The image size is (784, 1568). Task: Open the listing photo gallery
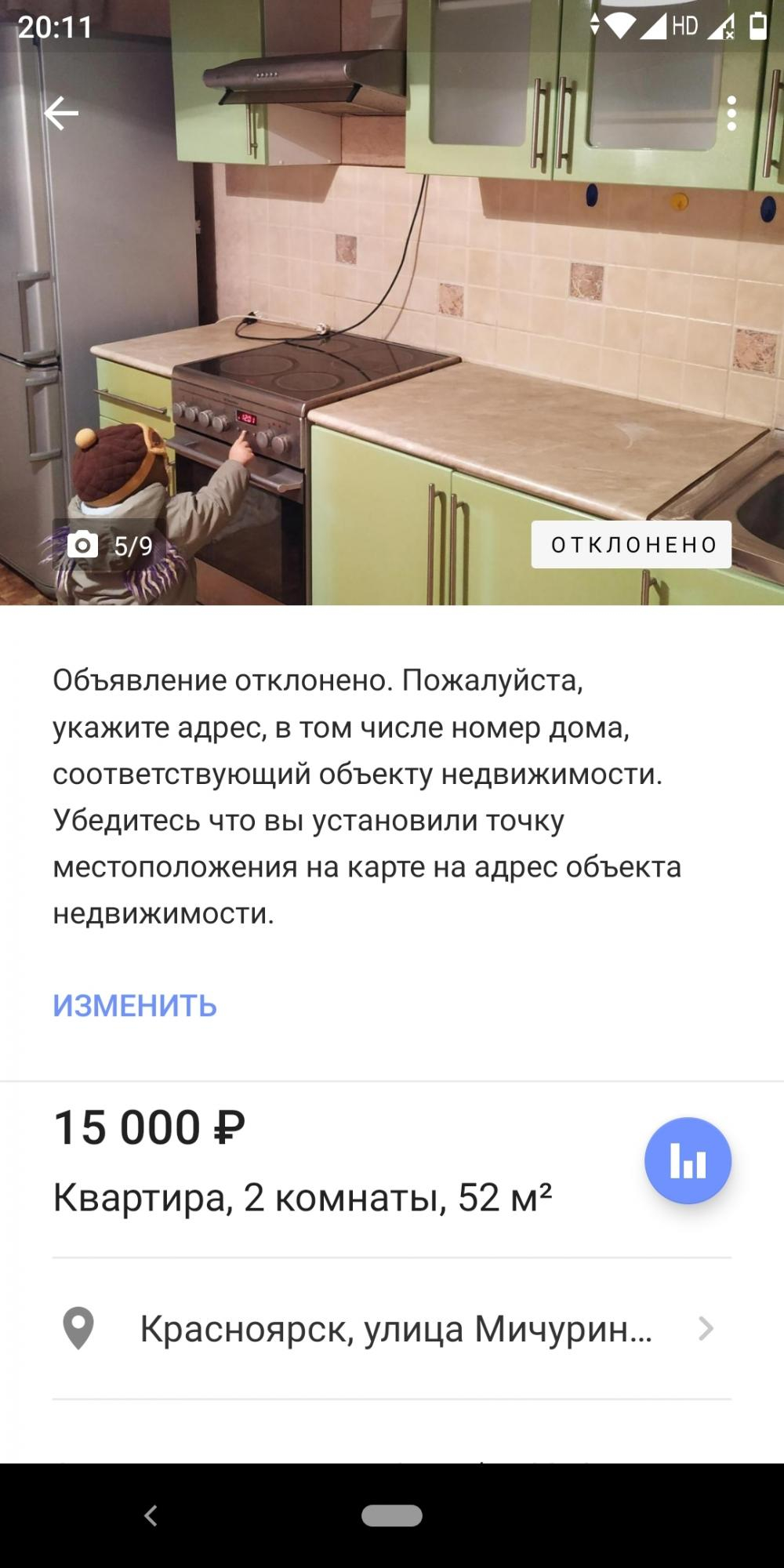click(x=392, y=303)
